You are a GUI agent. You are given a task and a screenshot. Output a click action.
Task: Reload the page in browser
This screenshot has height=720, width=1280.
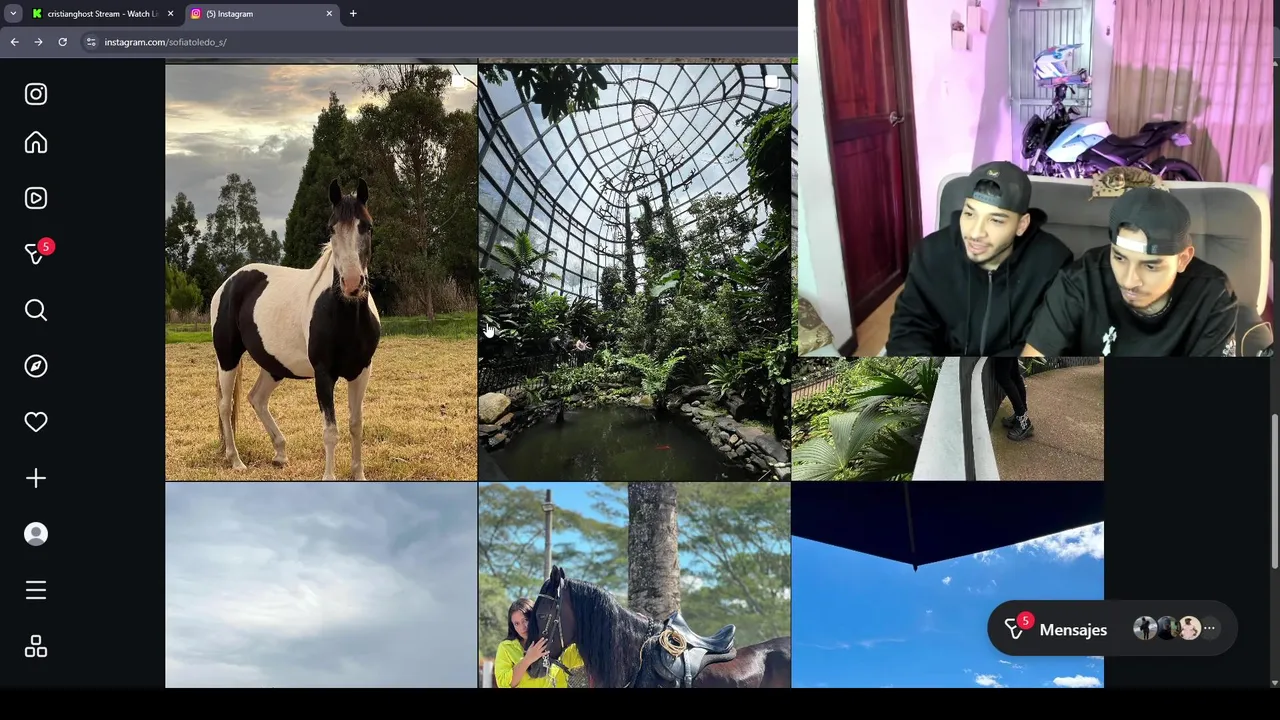tap(62, 42)
